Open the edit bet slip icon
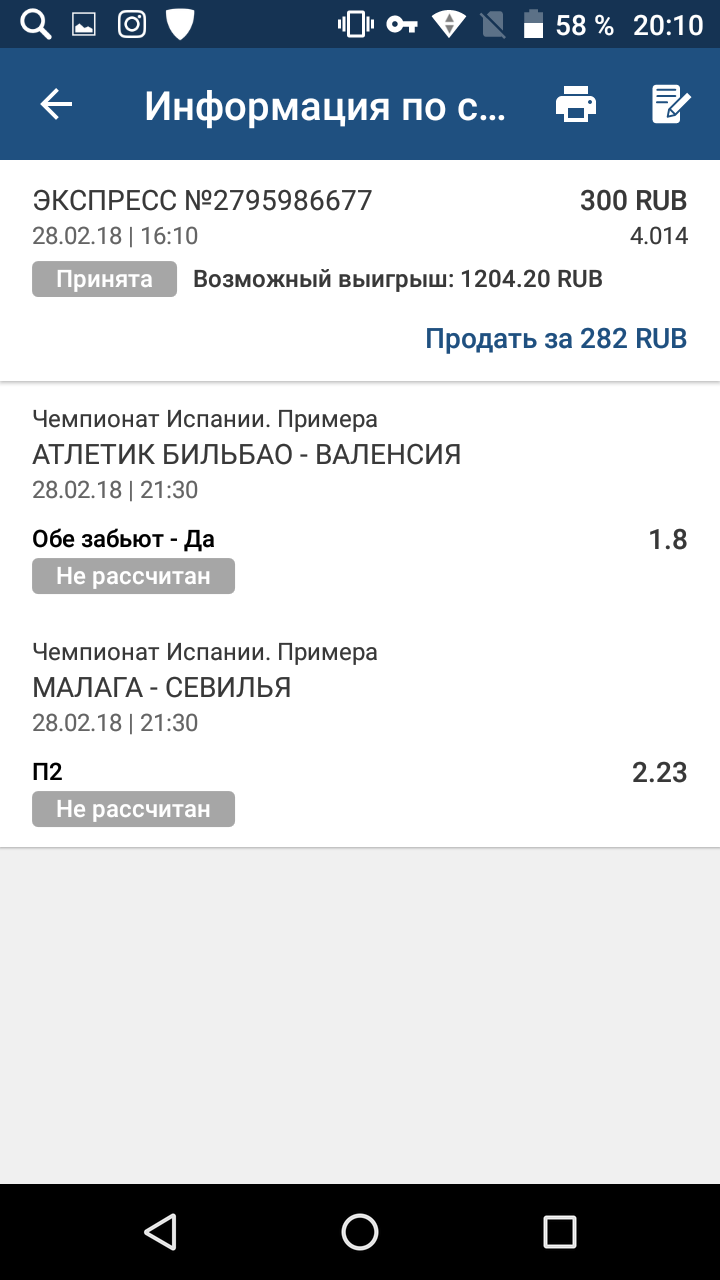The image size is (720, 1280). tap(671, 105)
